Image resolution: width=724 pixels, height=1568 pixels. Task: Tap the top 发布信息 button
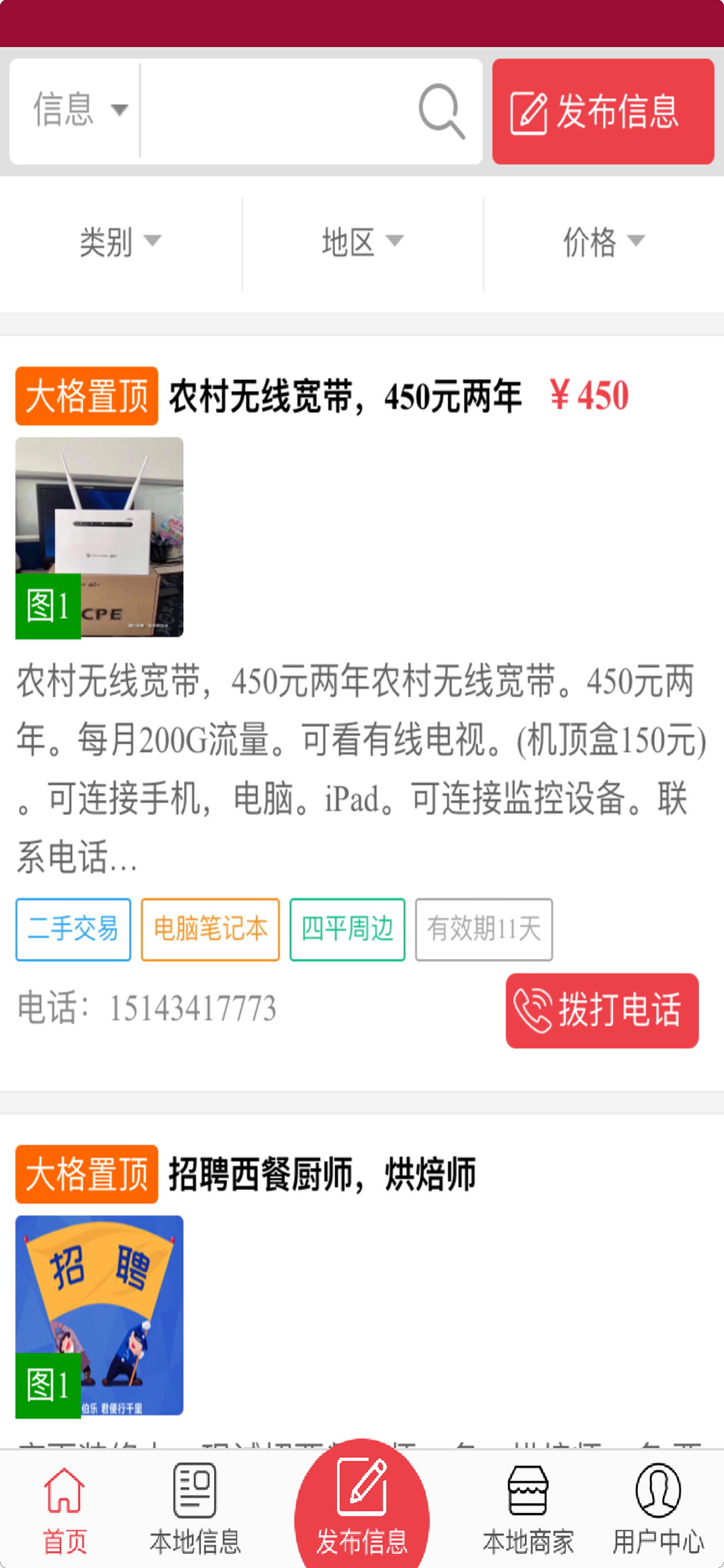tap(602, 111)
